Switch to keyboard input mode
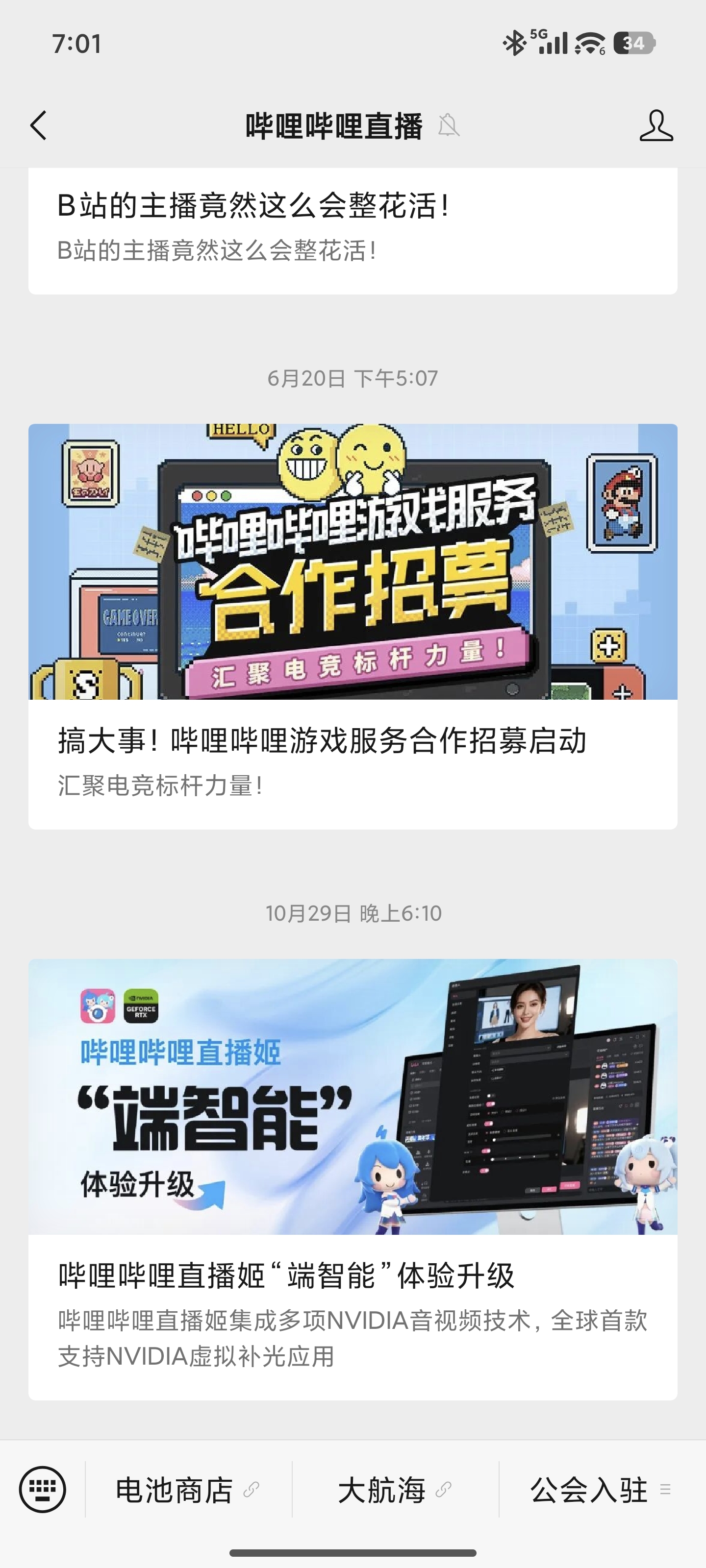The width and height of the screenshot is (706, 1568). pos(43,1490)
